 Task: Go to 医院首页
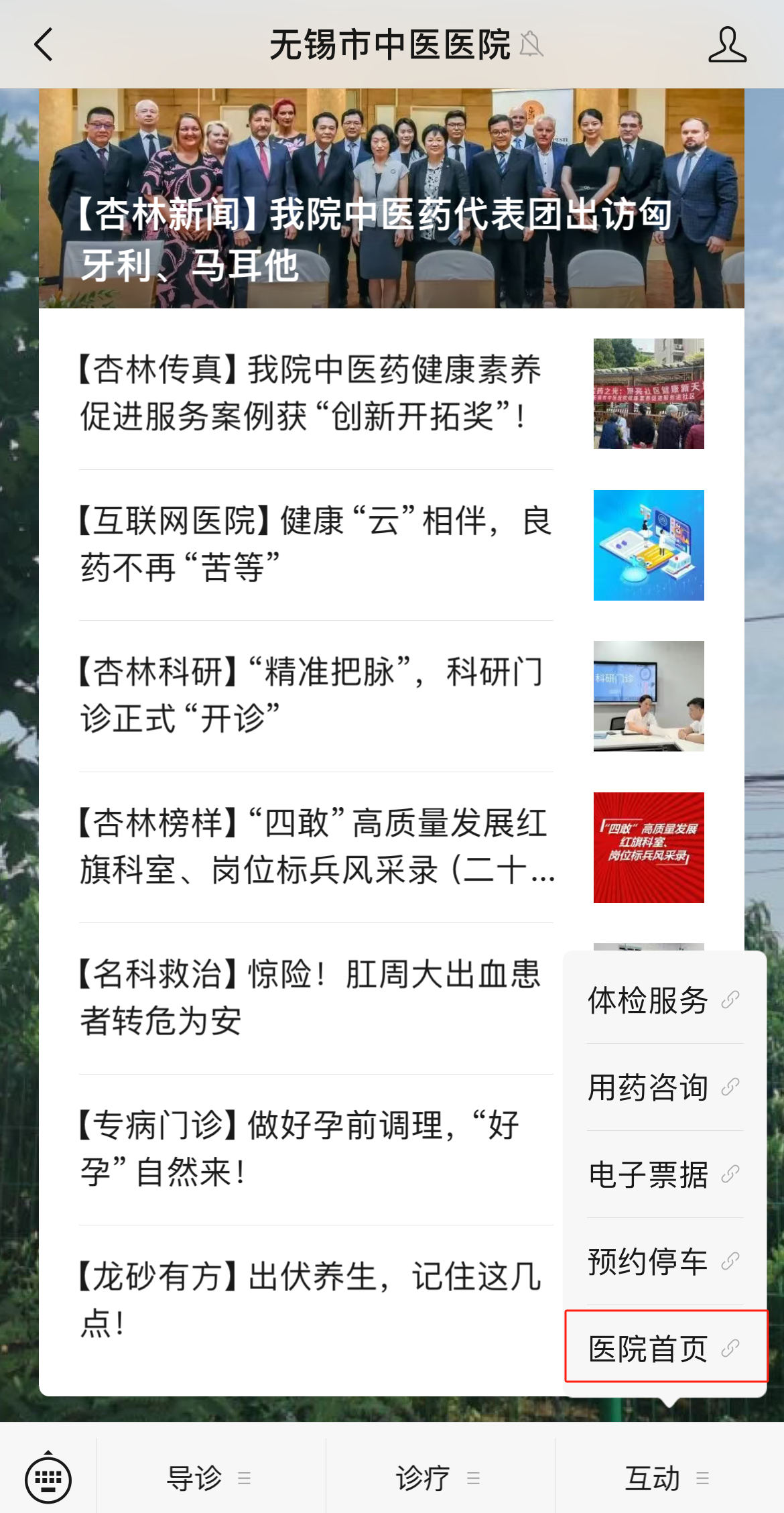[x=664, y=1349]
